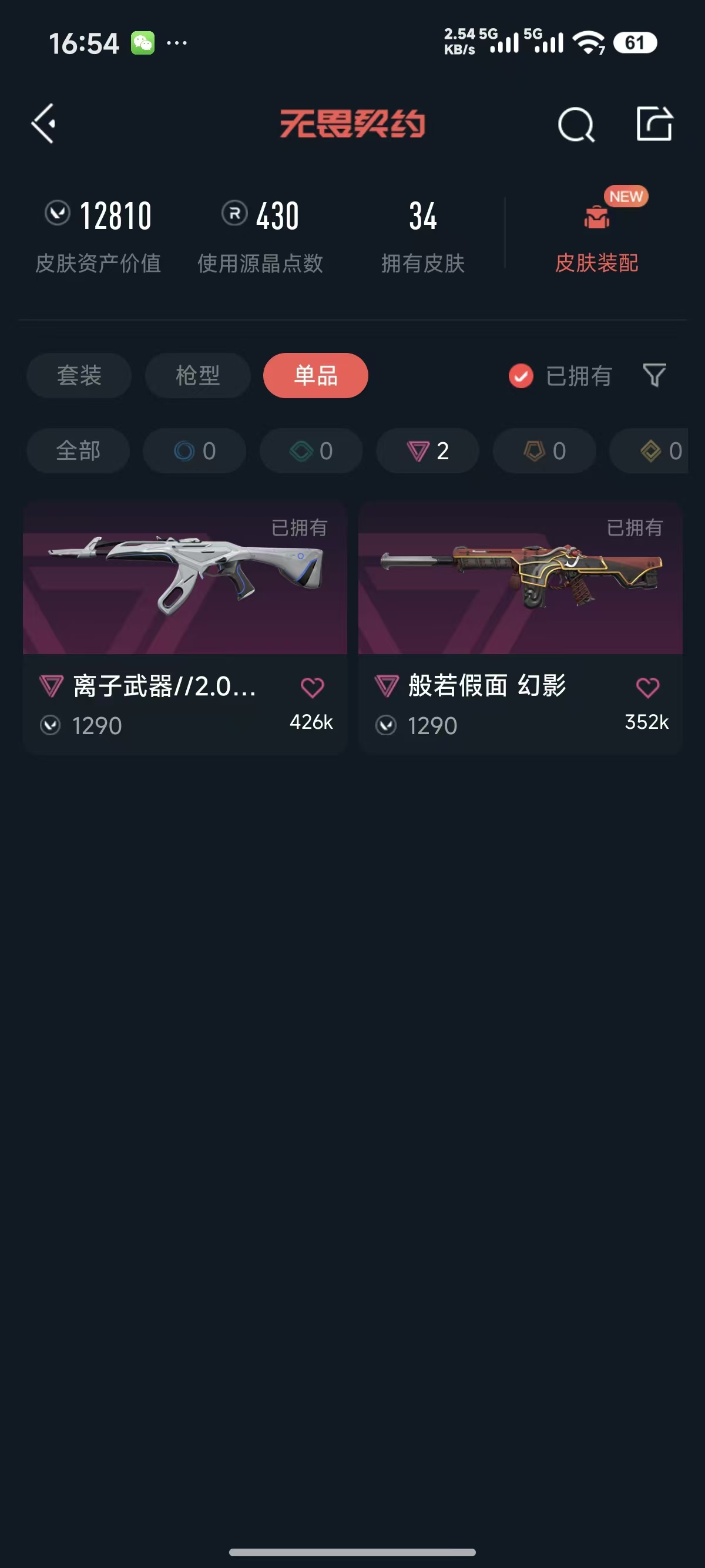Open 皮肤装配 skin loadout
705x1568 pixels.
[x=596, y=237]
